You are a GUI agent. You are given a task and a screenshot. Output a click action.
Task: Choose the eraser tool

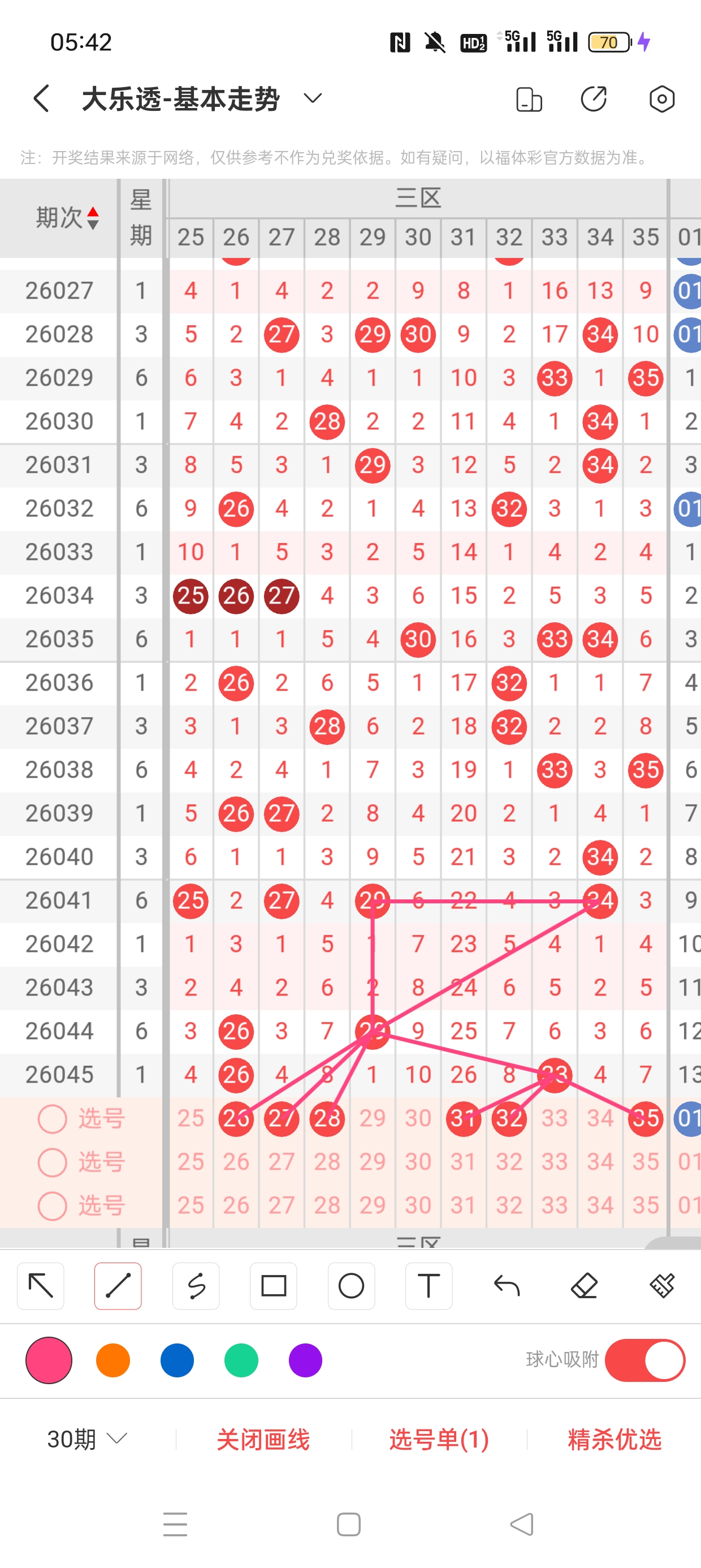584,1286
